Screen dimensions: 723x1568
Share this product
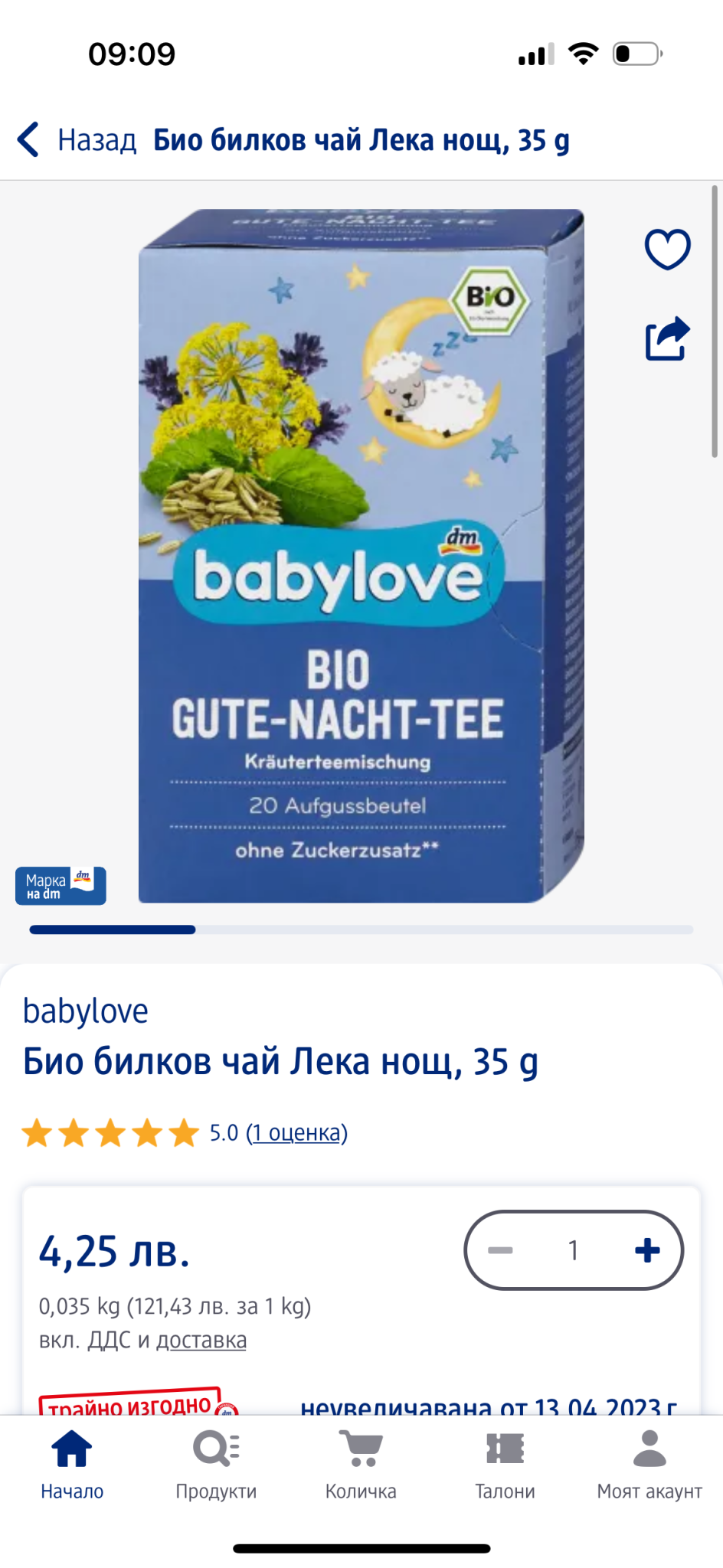click(667, 338)
